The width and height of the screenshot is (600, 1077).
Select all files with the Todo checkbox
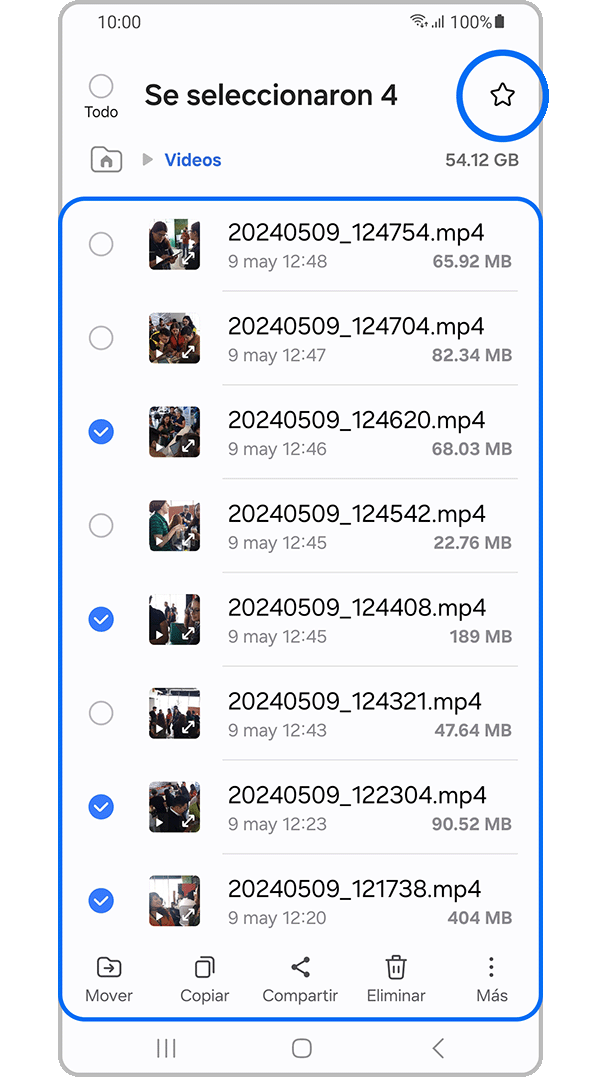[101, 87]
